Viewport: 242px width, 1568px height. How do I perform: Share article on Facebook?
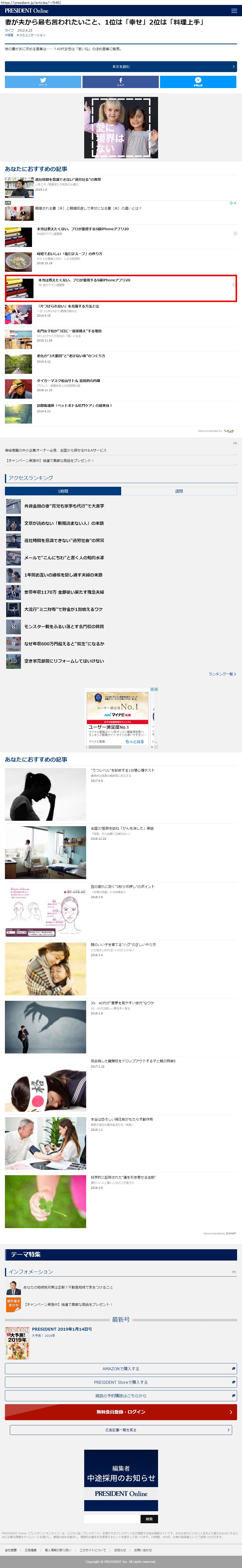point(120,82)
